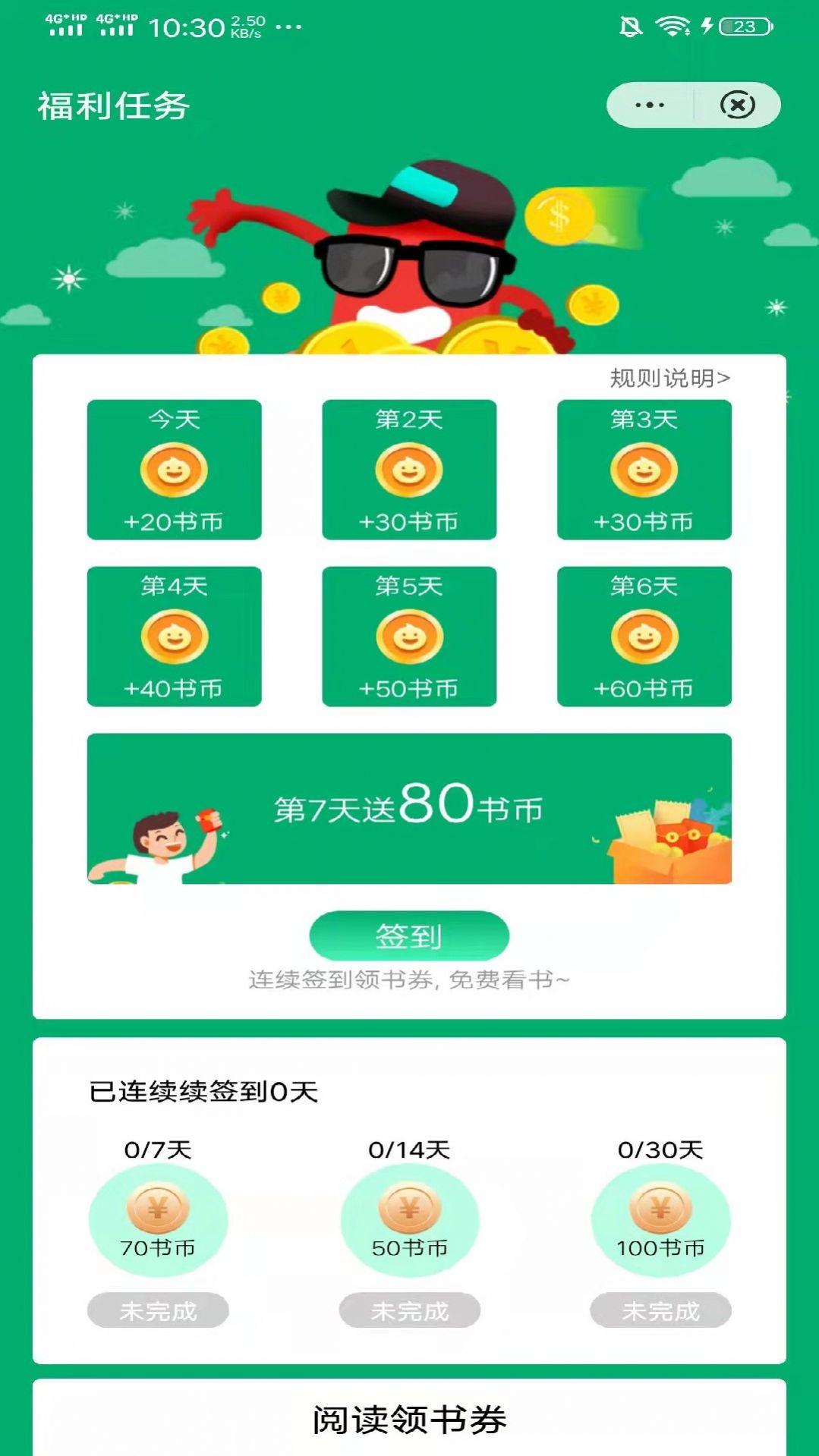Open the 规则说明 rules link
Image resolution: width=819 pixels, height=1456 pixels.
pos(669,378)
